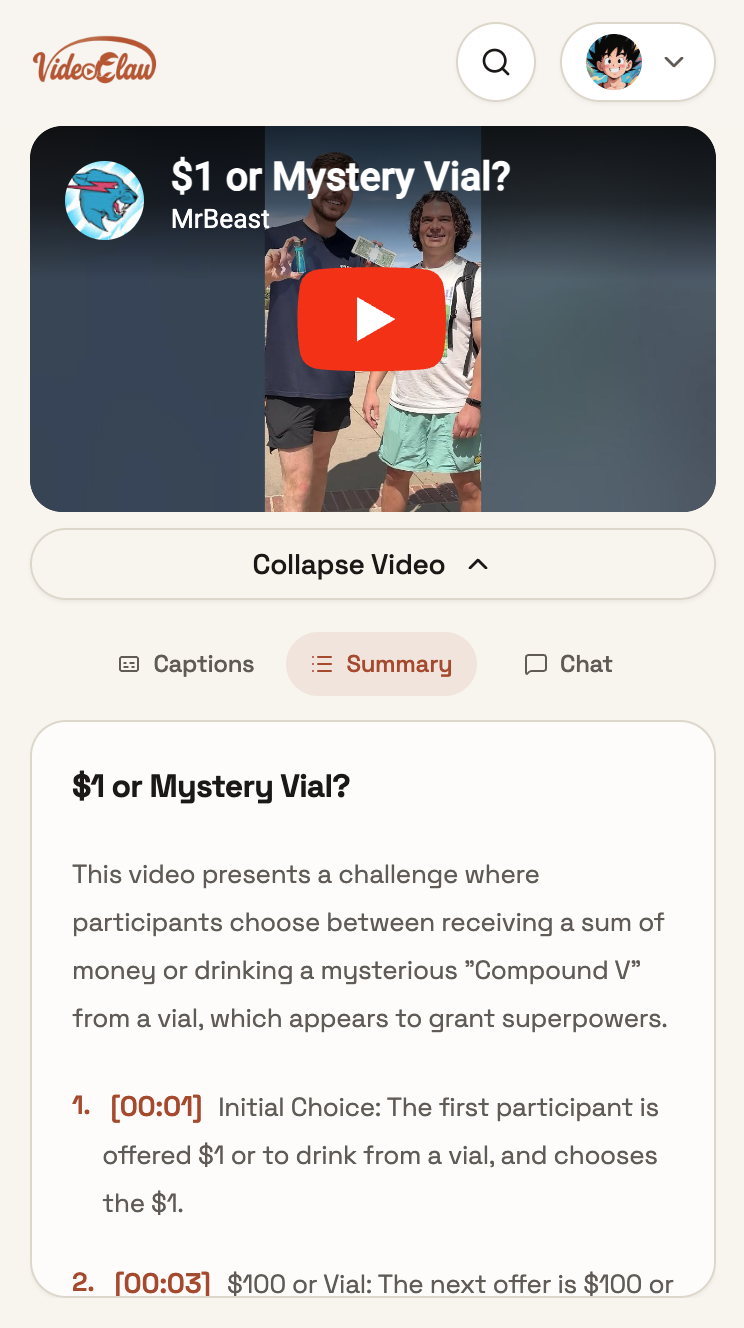Viewport: 744px width, 1328px height.
Task: Switch to the Chat tab
Action: coord(568,664)
